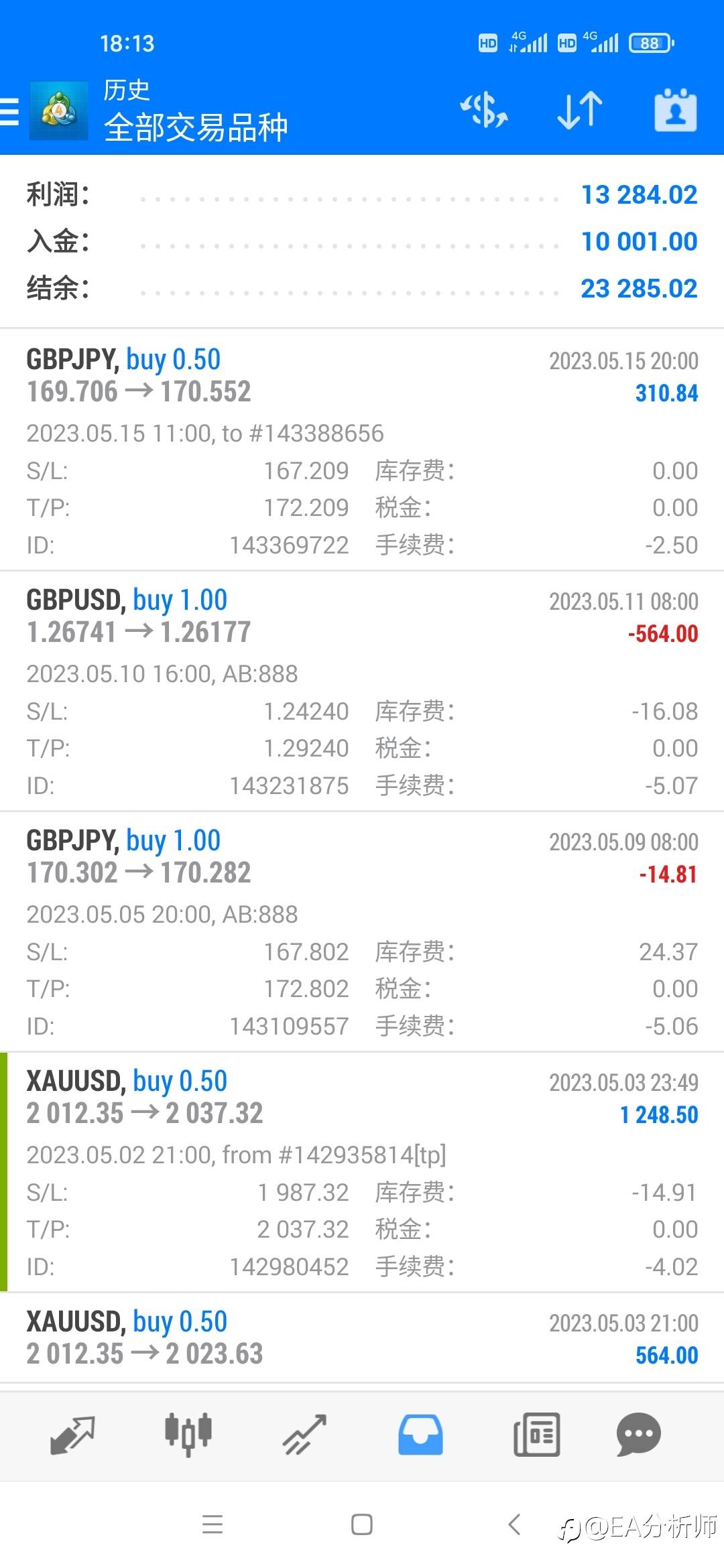Open the side drawer menu
Screen dimensions: 724x1568
point(9,111)
